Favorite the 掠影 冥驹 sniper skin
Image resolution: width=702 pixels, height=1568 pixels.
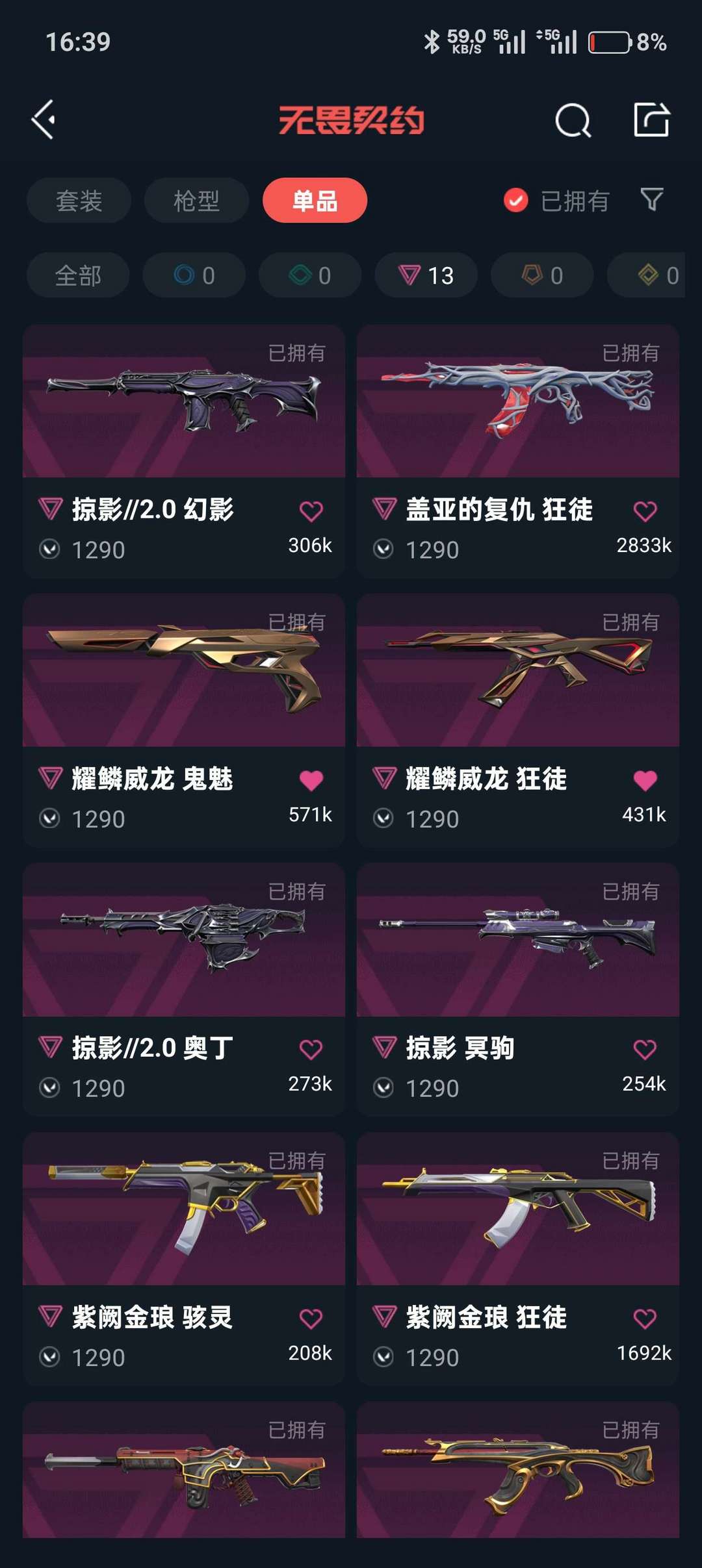click(x=644, y=1048)
